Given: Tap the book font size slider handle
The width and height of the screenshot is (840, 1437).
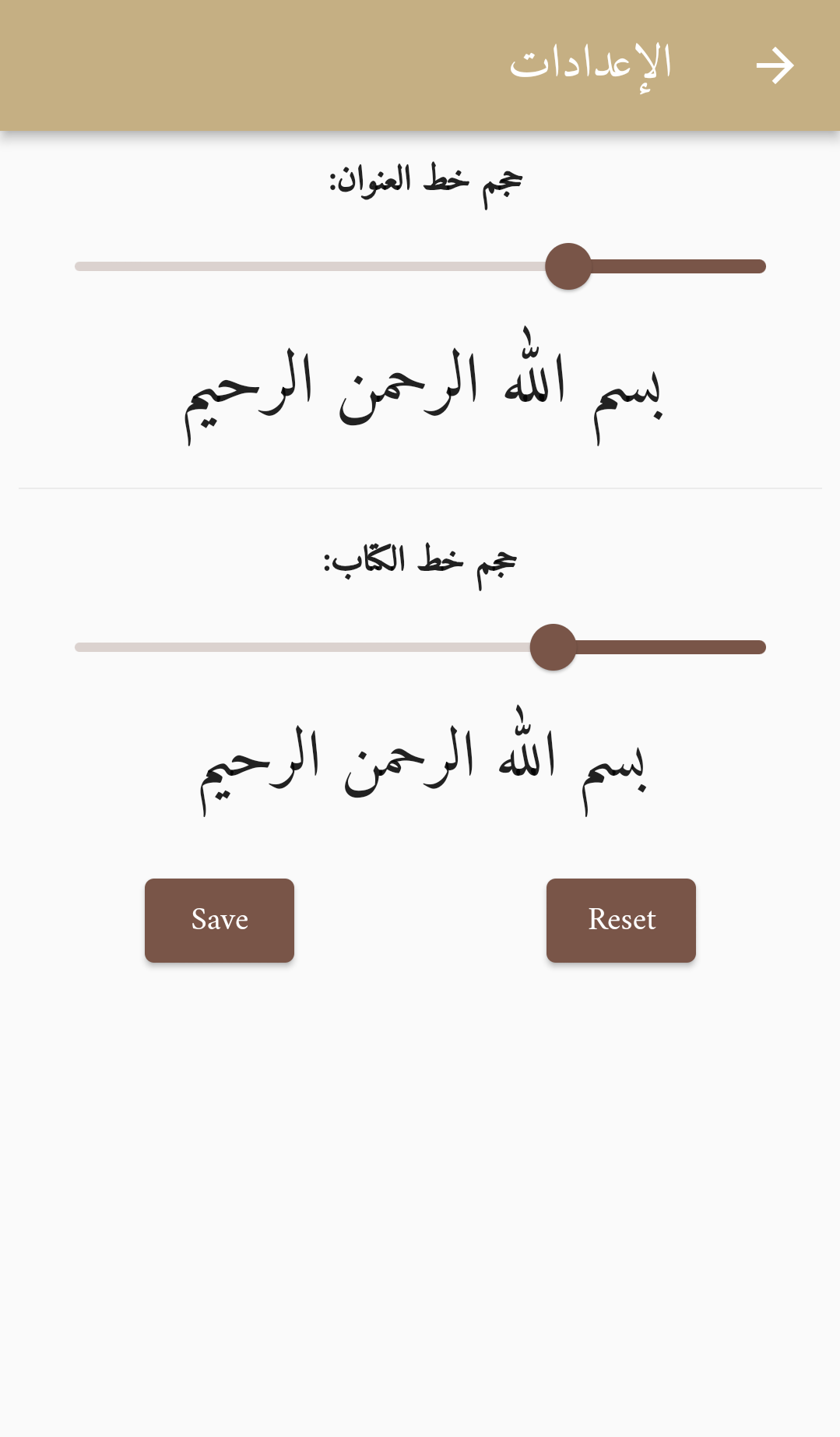Looking at the screenshot, I should [x=553, y=647].
